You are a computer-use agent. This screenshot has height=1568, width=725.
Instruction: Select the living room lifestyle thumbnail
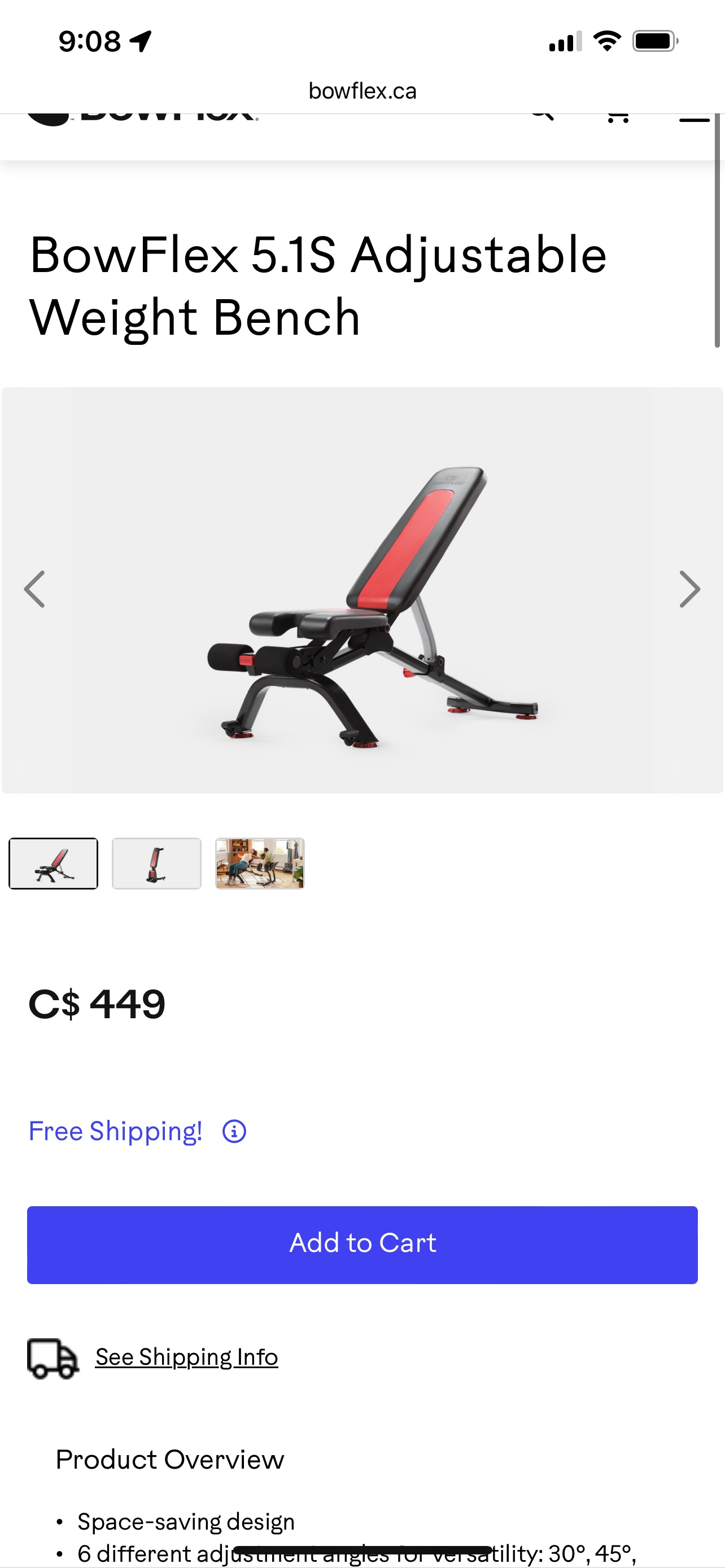click(x=260, y=863)
